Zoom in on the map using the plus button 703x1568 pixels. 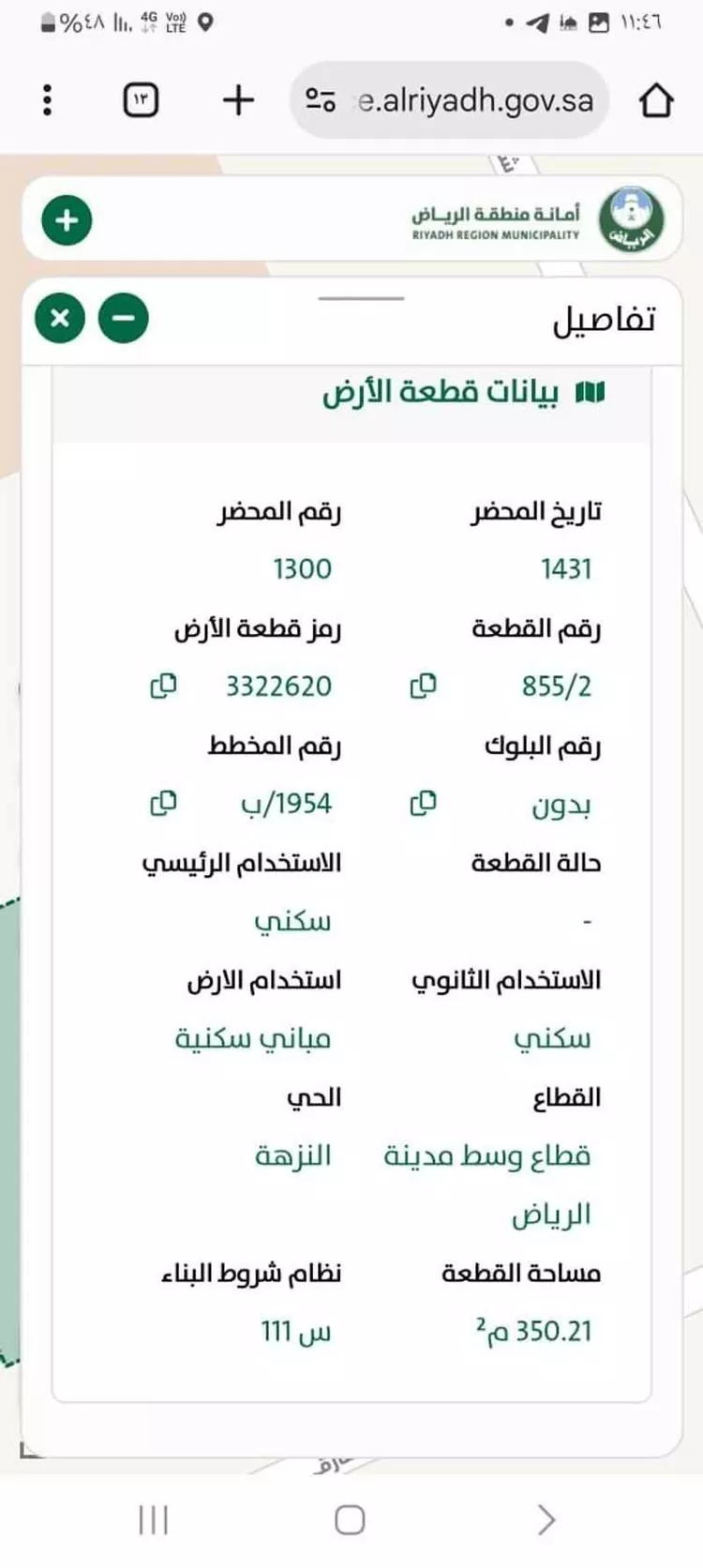(66, 219)
